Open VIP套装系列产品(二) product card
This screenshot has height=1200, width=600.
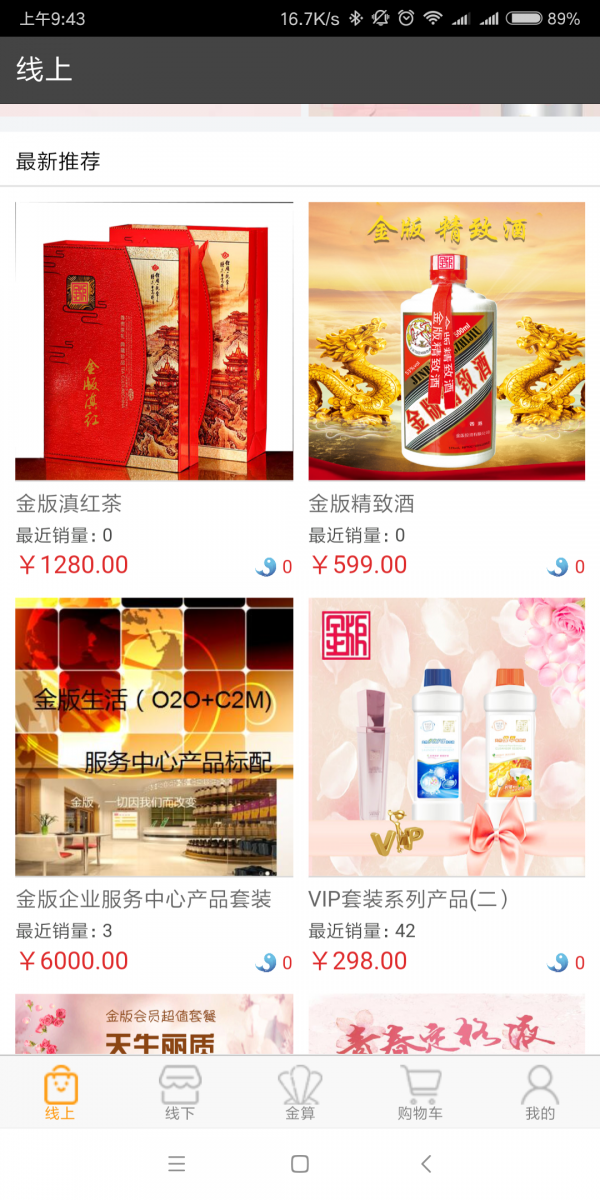coord(446,738)
